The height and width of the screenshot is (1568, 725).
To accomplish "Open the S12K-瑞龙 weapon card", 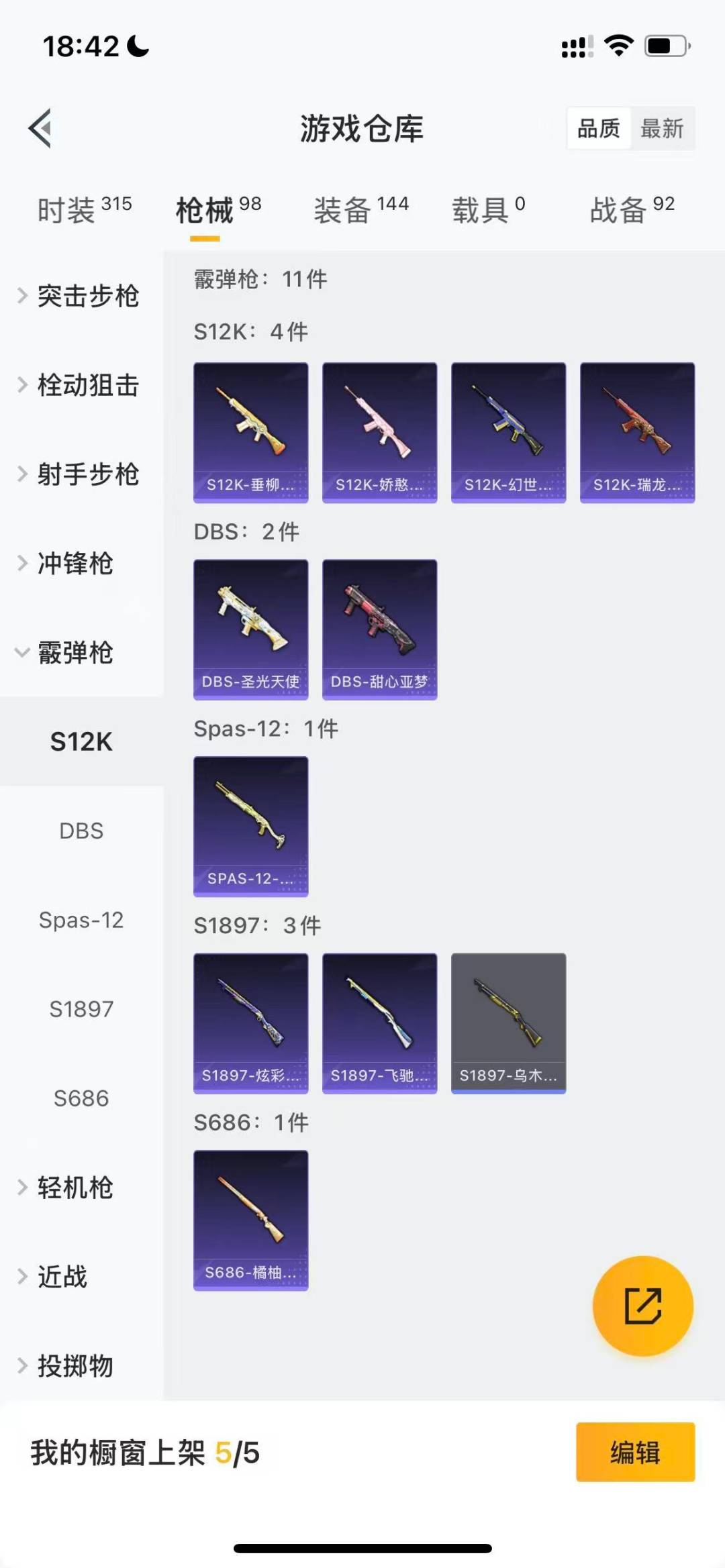I will (x=636, y=431).
